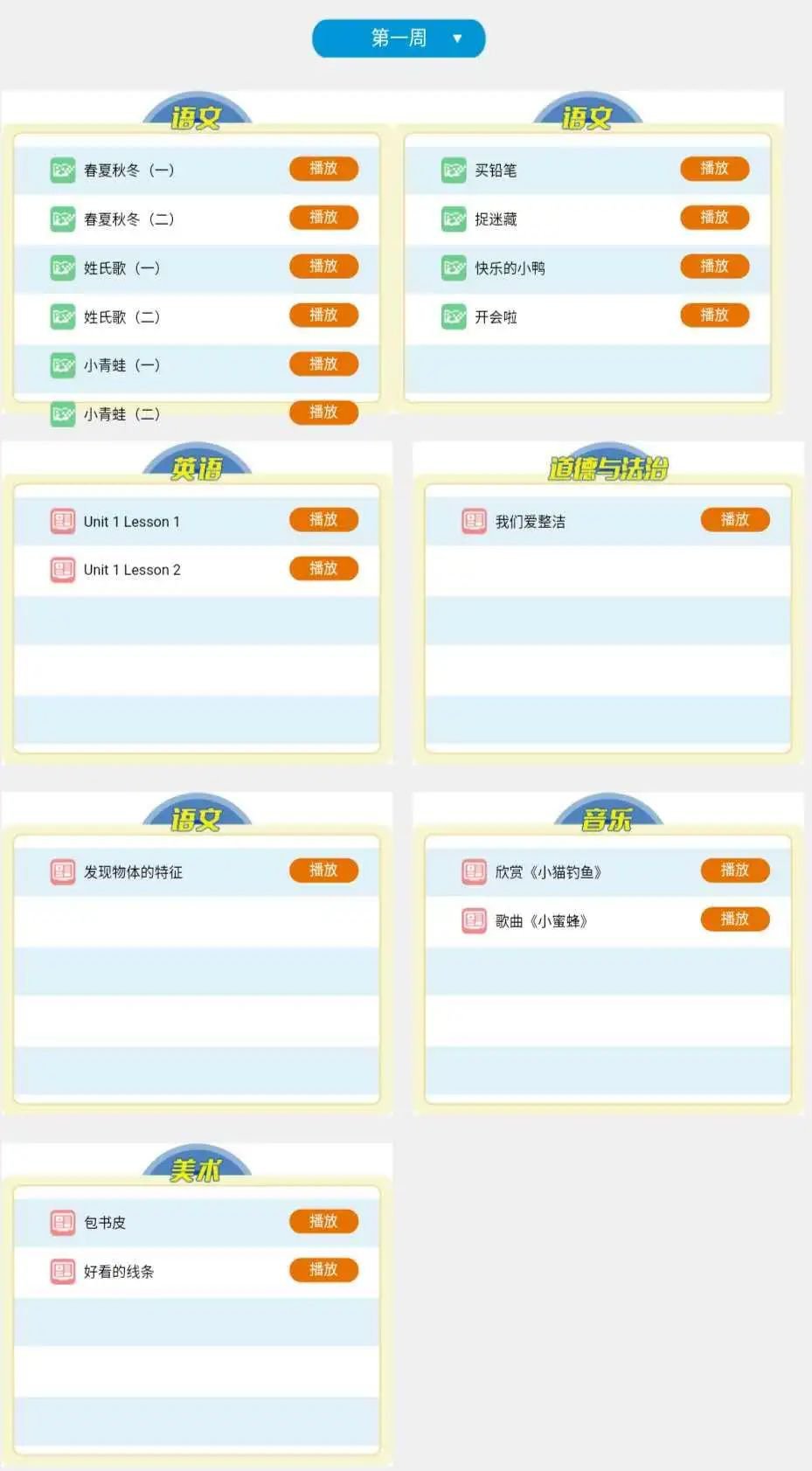
Task: Play 快乐的小鸭
Action: 714,267
